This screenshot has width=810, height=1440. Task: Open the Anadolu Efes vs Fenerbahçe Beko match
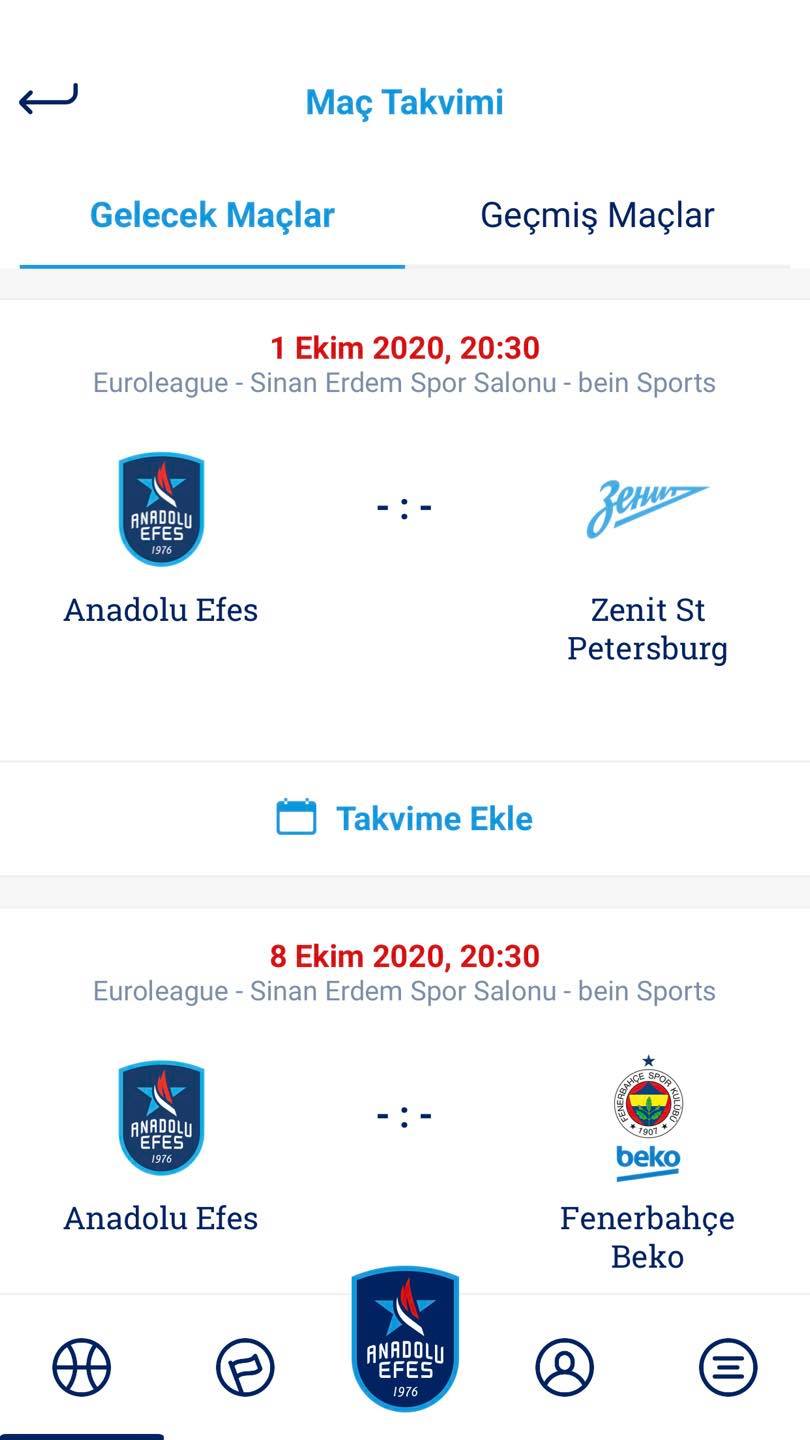405,1100
